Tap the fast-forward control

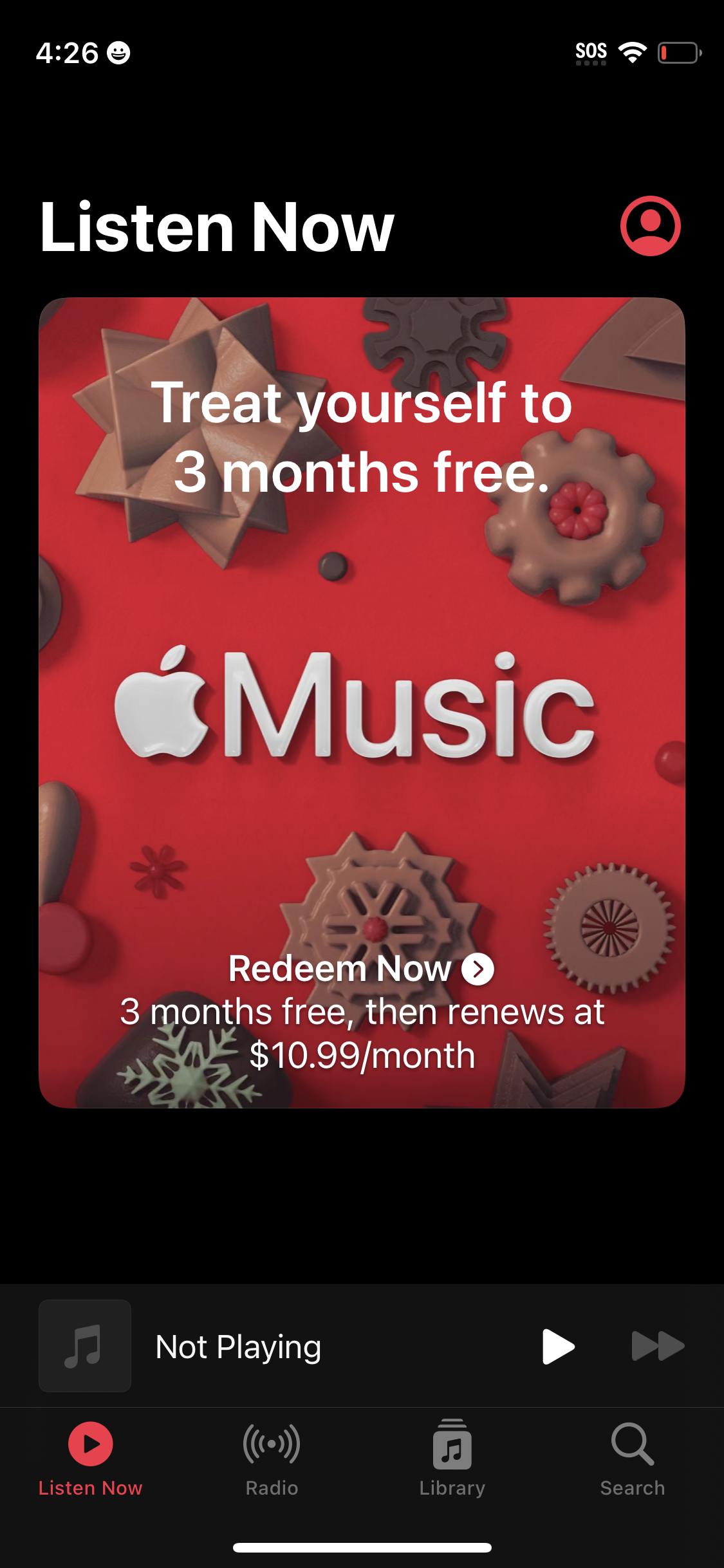658,1345
